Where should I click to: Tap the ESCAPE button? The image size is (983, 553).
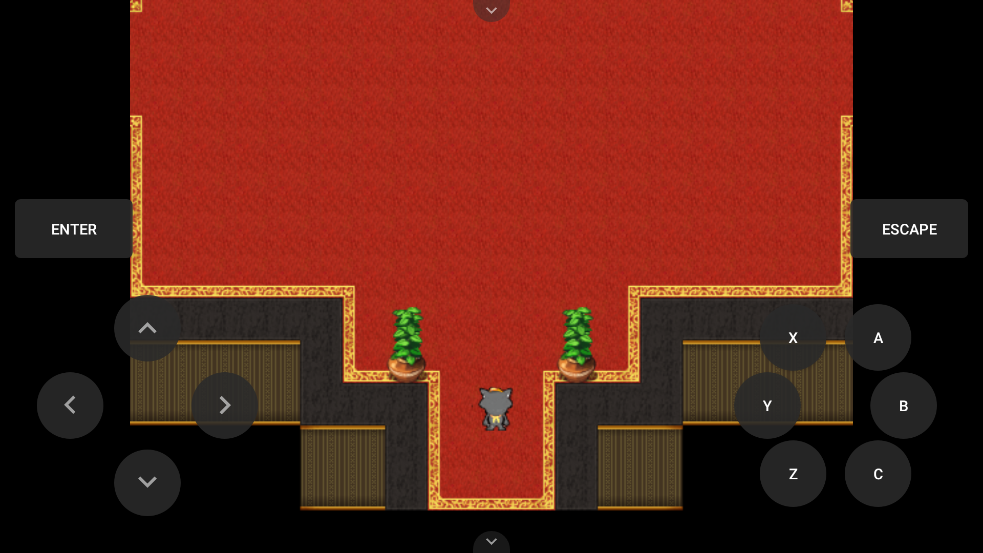[909, 229]
